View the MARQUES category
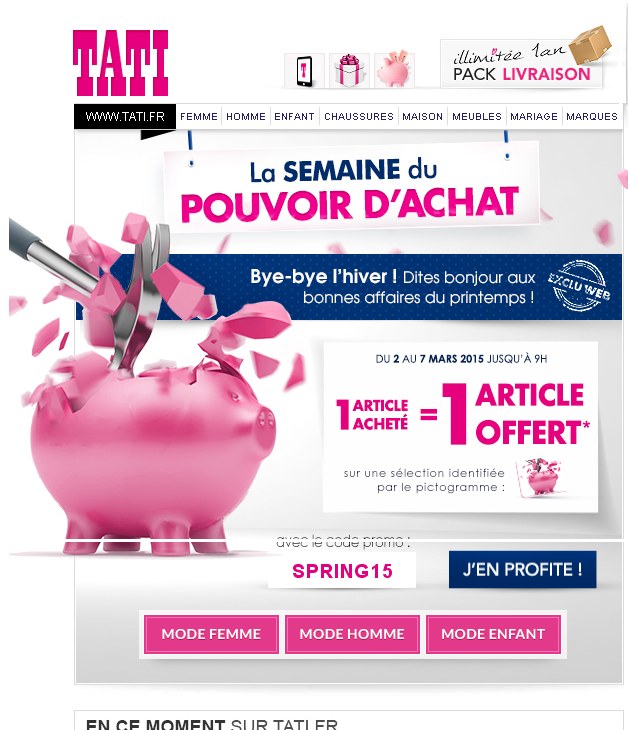The image size is (628, 730). click(592, 117)
